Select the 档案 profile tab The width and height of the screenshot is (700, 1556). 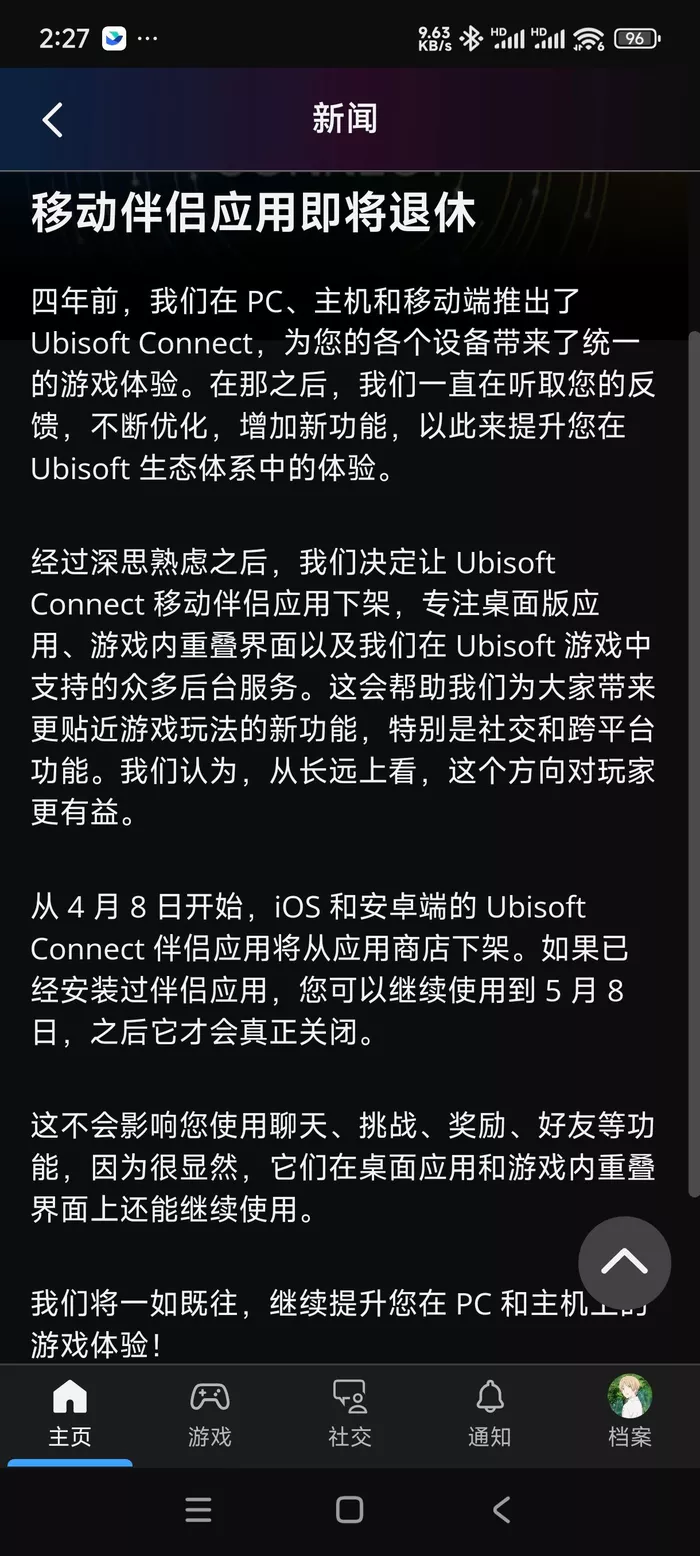point(630,1413)
